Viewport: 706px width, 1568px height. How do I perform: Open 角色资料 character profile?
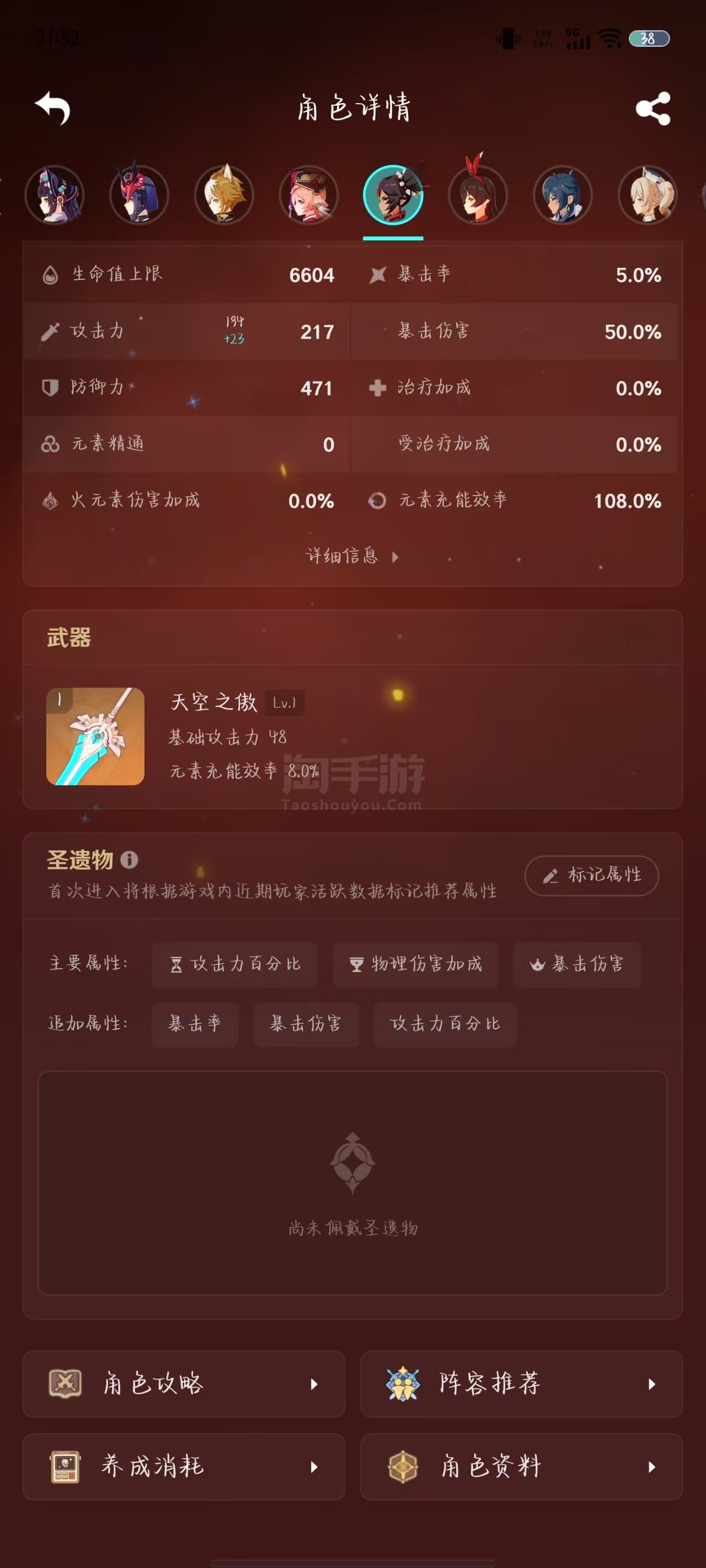click(521, 1467)
